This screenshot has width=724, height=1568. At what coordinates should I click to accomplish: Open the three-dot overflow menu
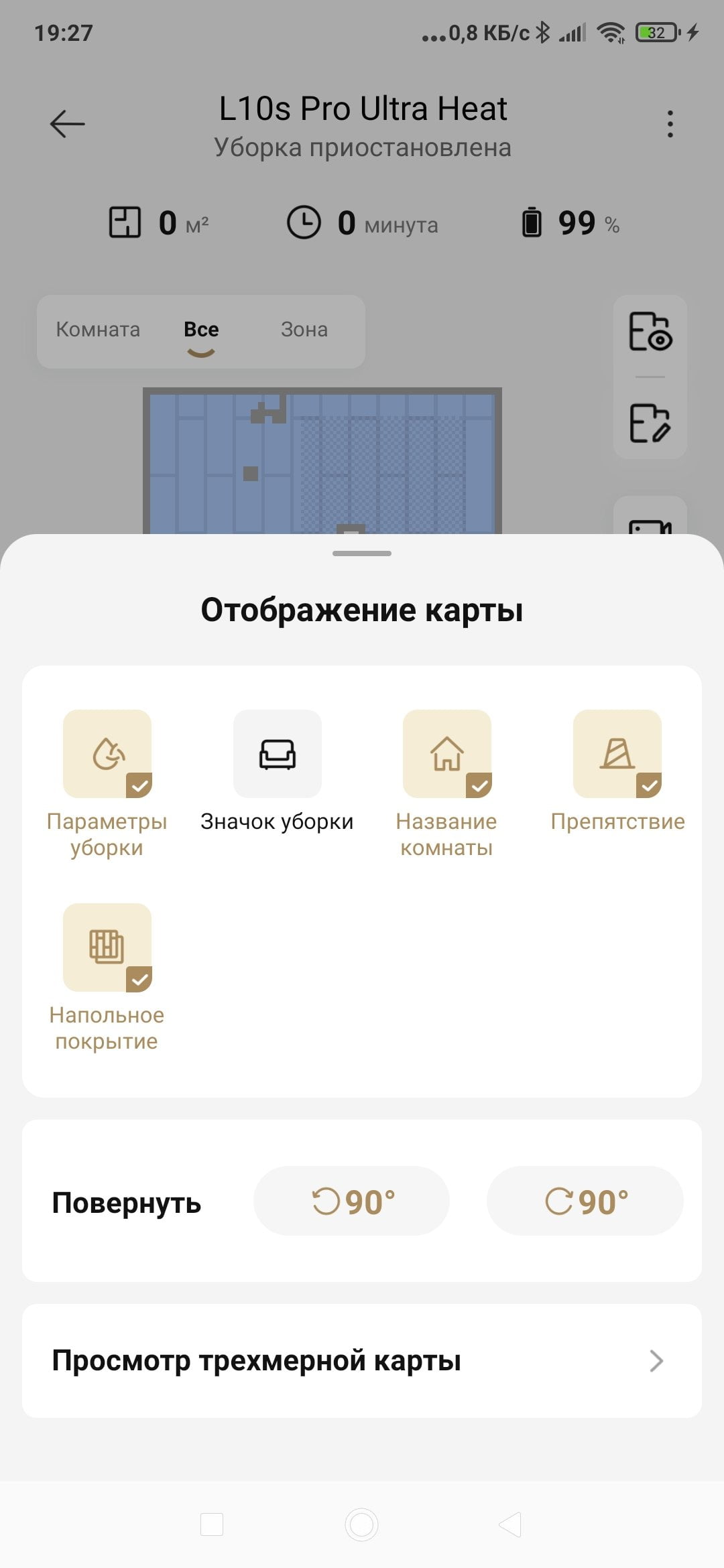670,124
